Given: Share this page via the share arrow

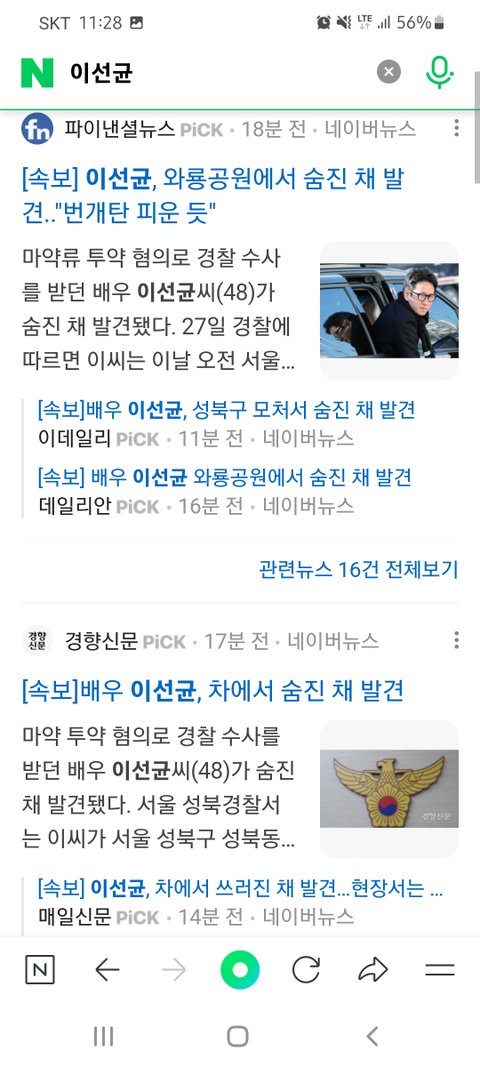Looking at the screenshot, I should [x=372, y=970].
